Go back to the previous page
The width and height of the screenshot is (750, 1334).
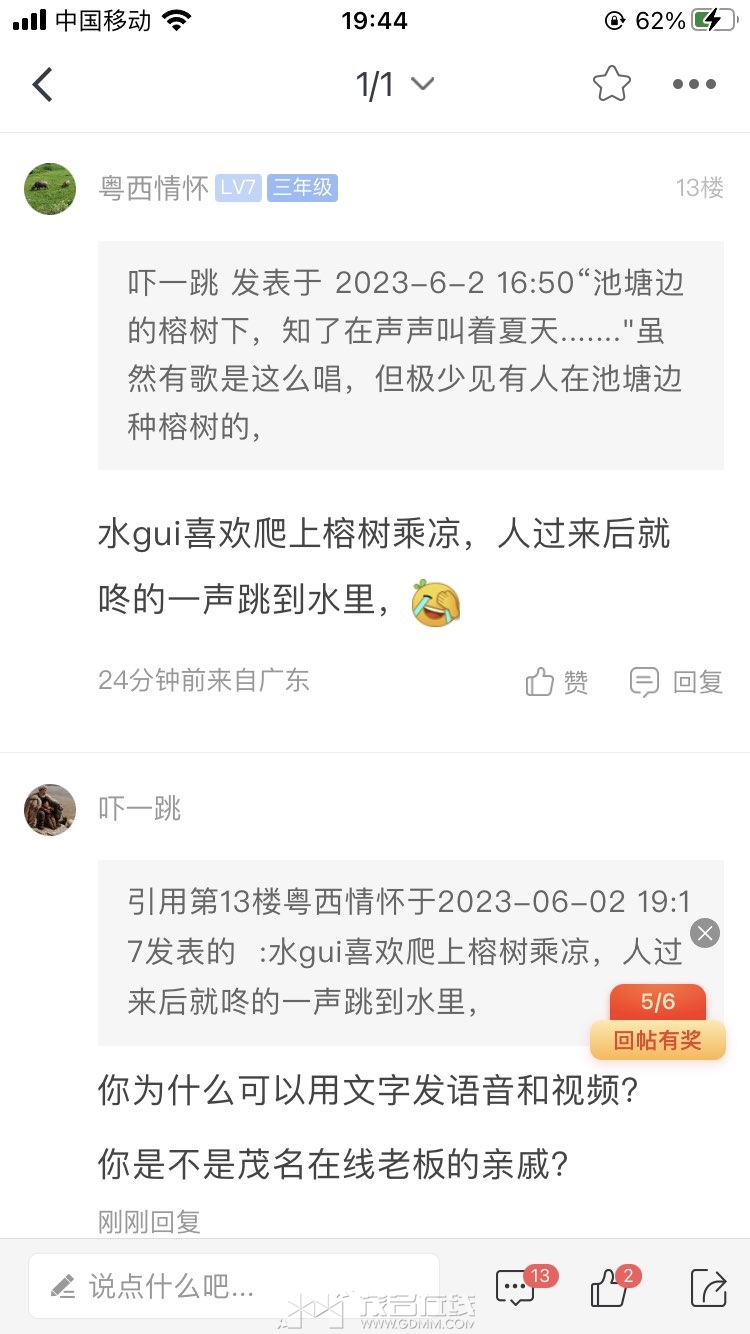click(x=42, y=85)
